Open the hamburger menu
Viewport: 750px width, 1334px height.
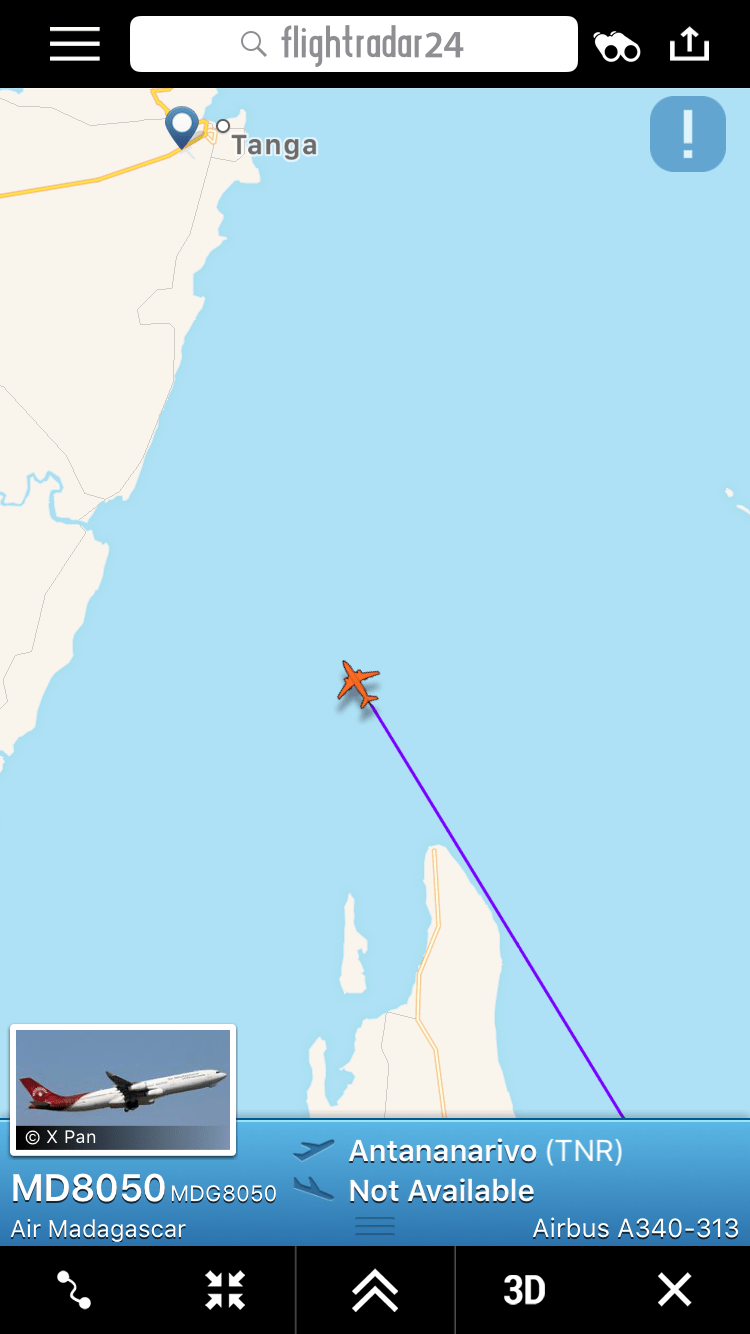[75, 44]
